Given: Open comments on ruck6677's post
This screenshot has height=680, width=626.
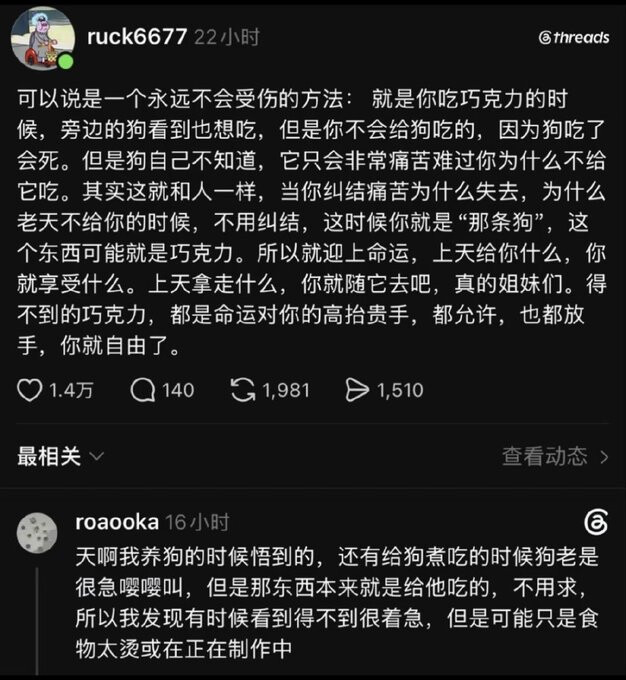Looking at the screenshot, I should click(143, 390).
